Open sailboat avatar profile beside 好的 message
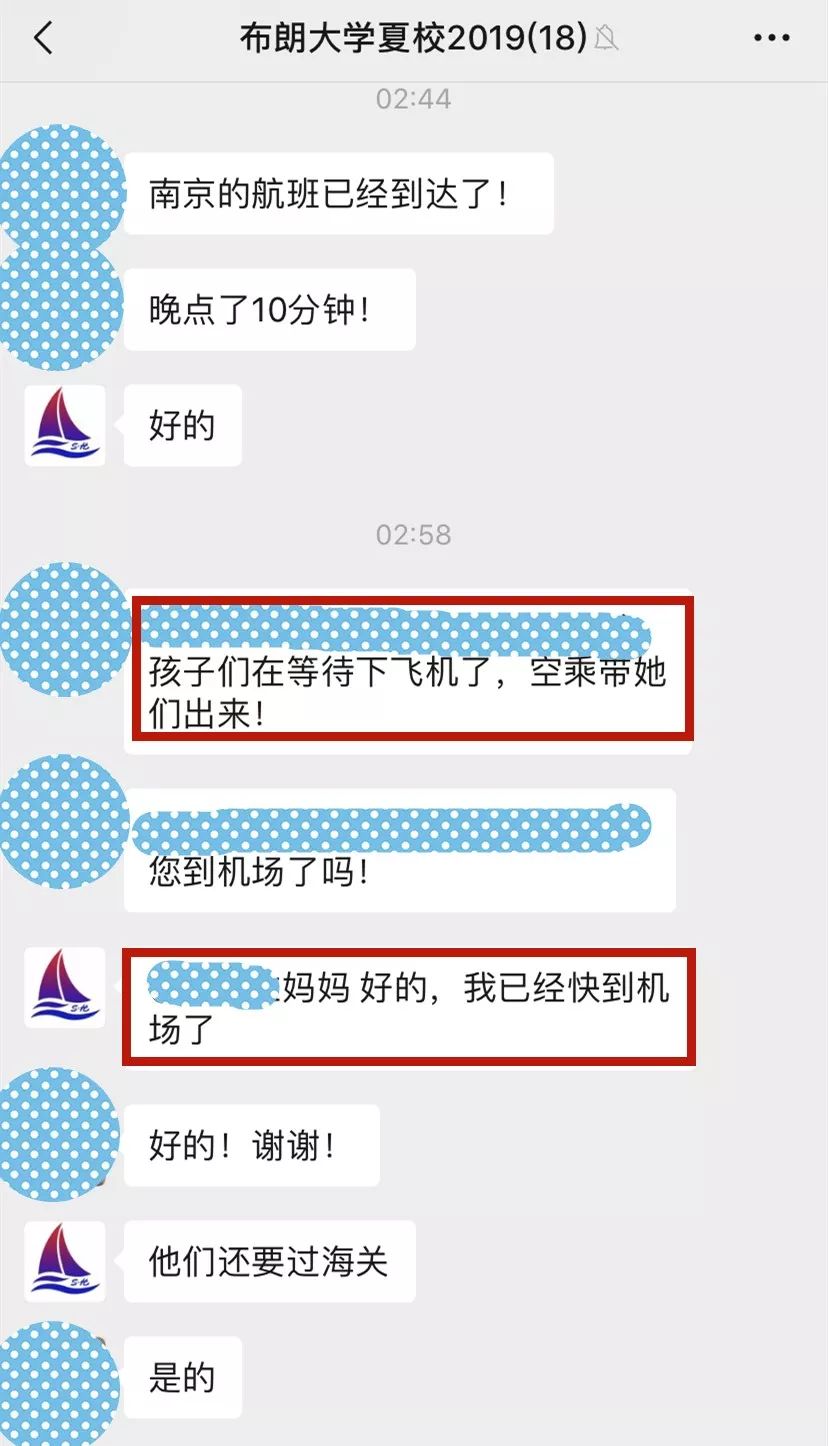Viewport: 828px width, 1446px height. click(65, 425)
